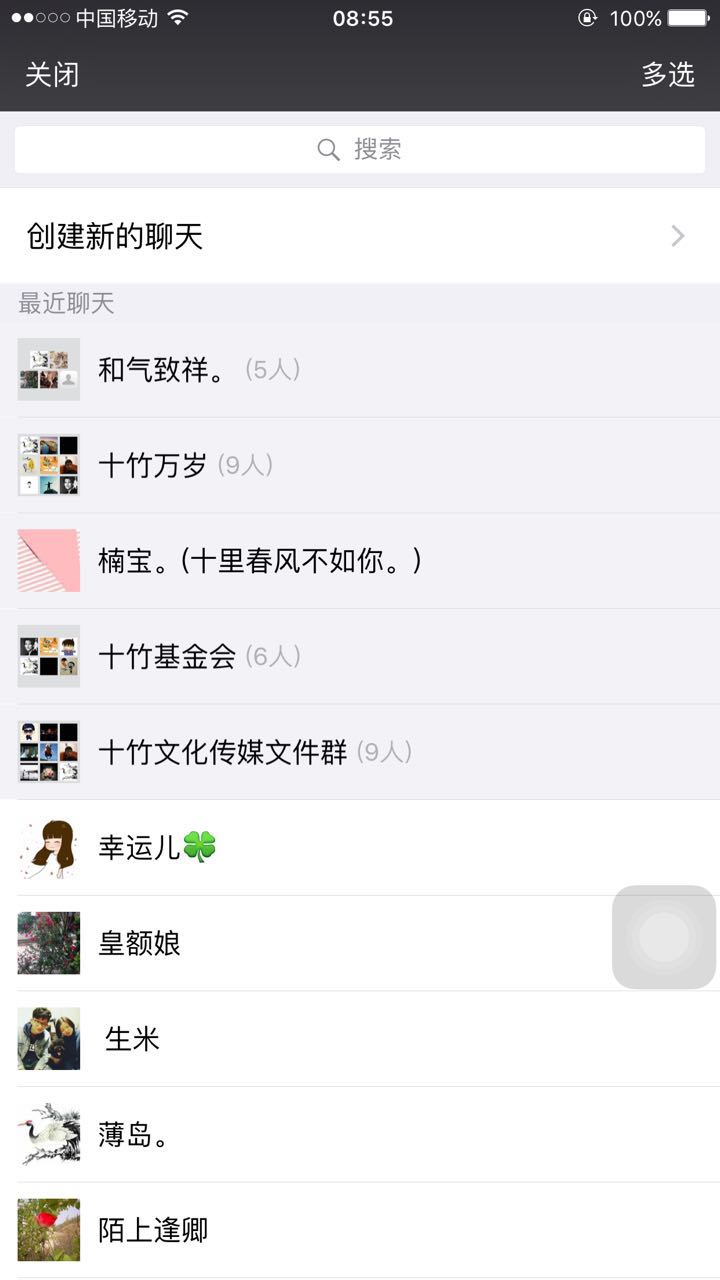The image size is (720, 1280).
Task: Open the chat with 皇额娘
Action: pos(300,943)
